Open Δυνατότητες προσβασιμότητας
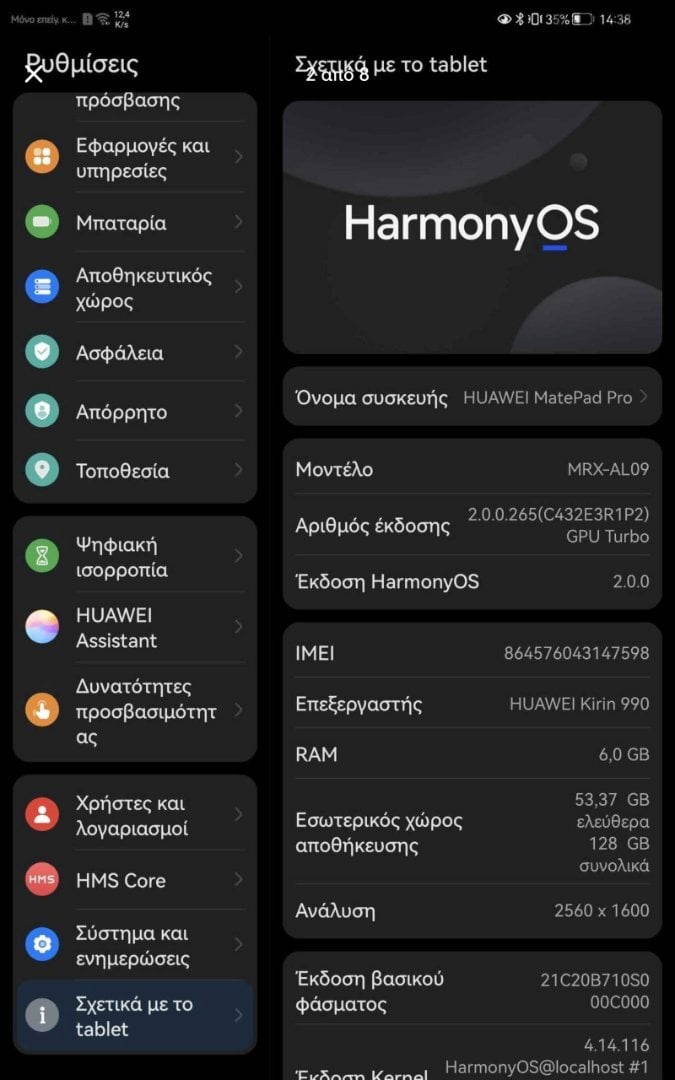This screenshot has height=1080, width=675. pyautogui.click(x=135, y=711)
